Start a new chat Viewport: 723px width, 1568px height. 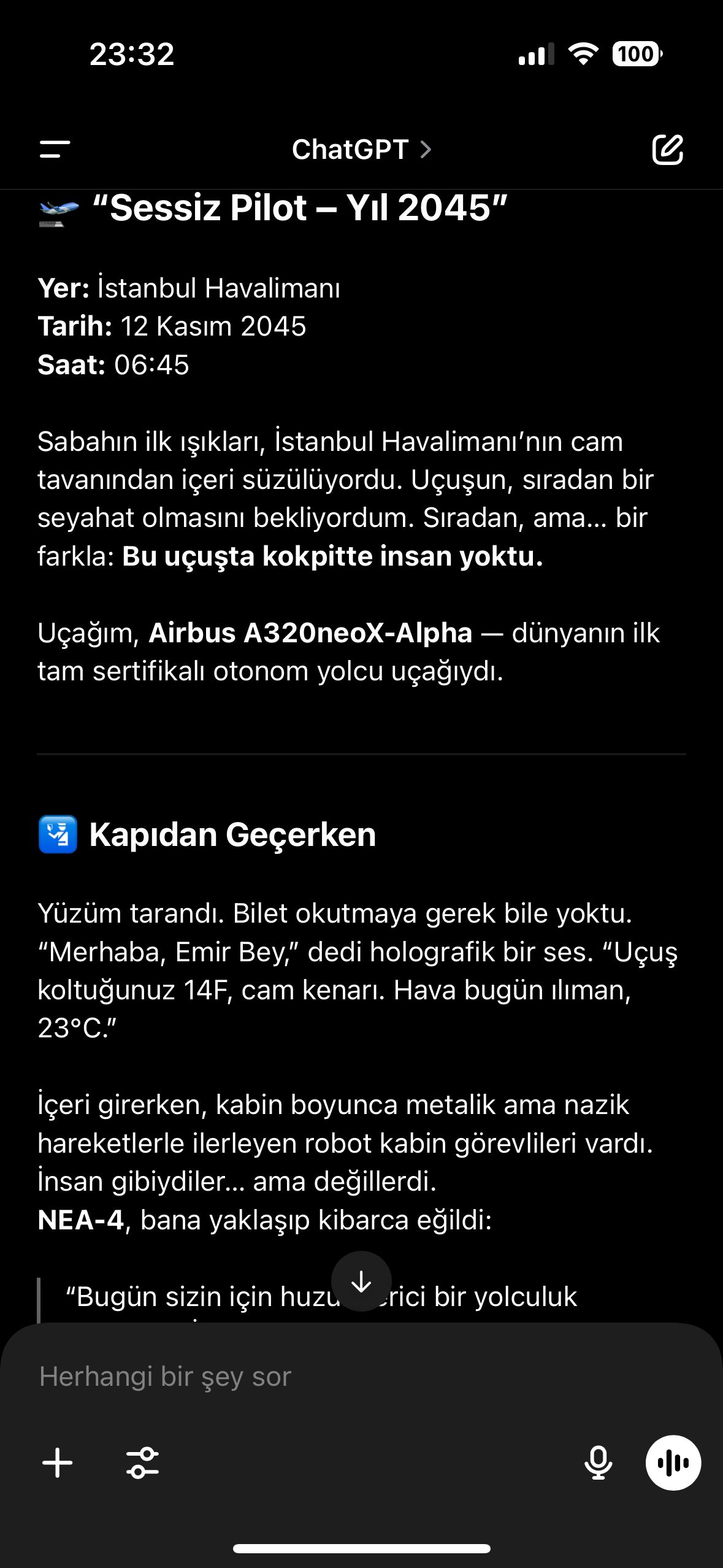click(x=667, y=149)
